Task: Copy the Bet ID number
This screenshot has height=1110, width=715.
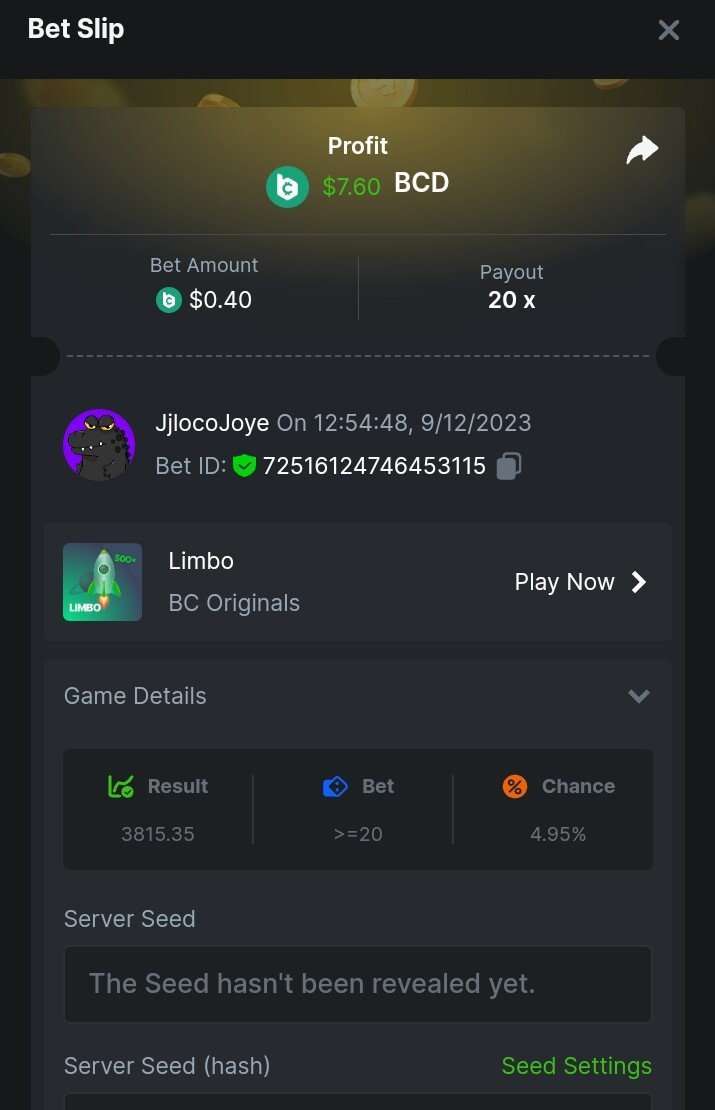Action: (x=509, y=466)
